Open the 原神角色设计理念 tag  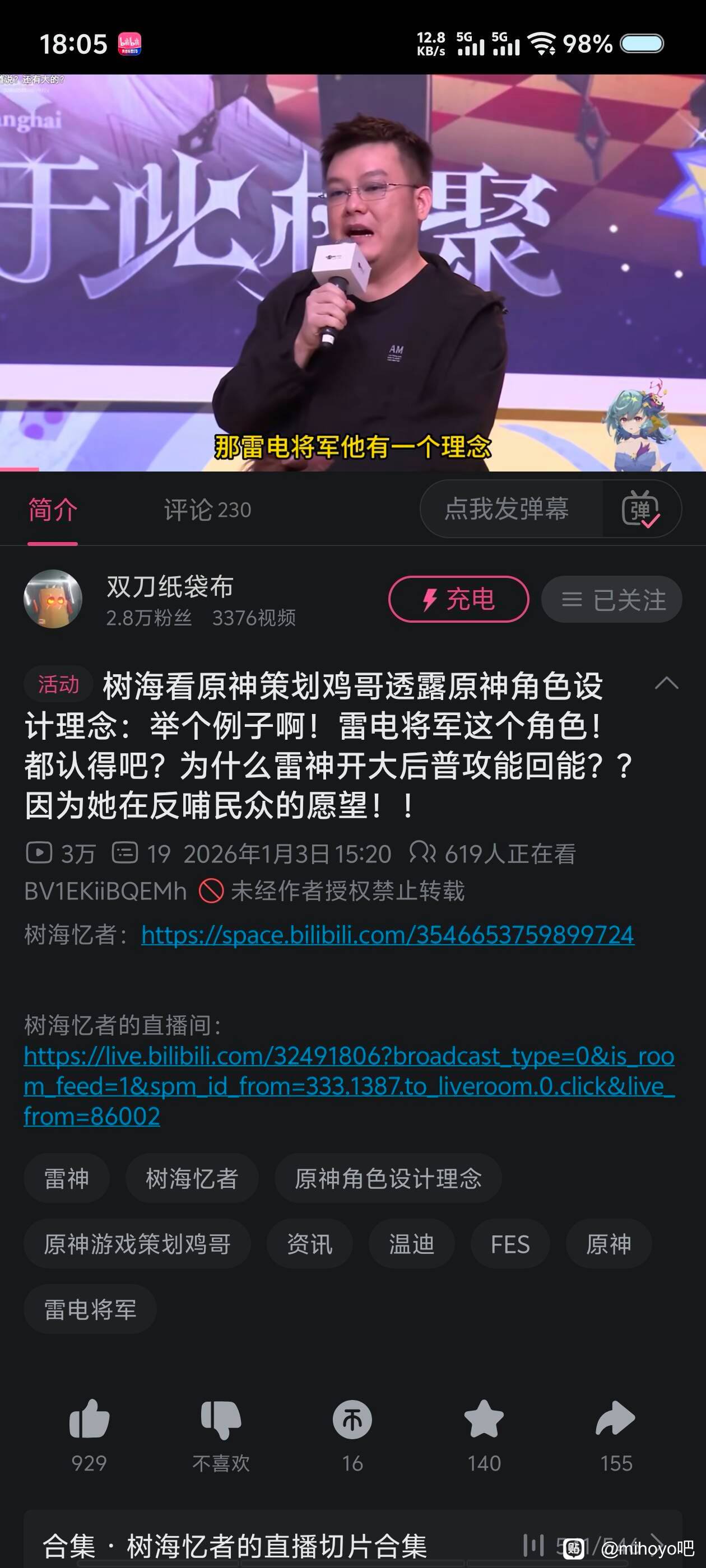(x=388, y=1178)
